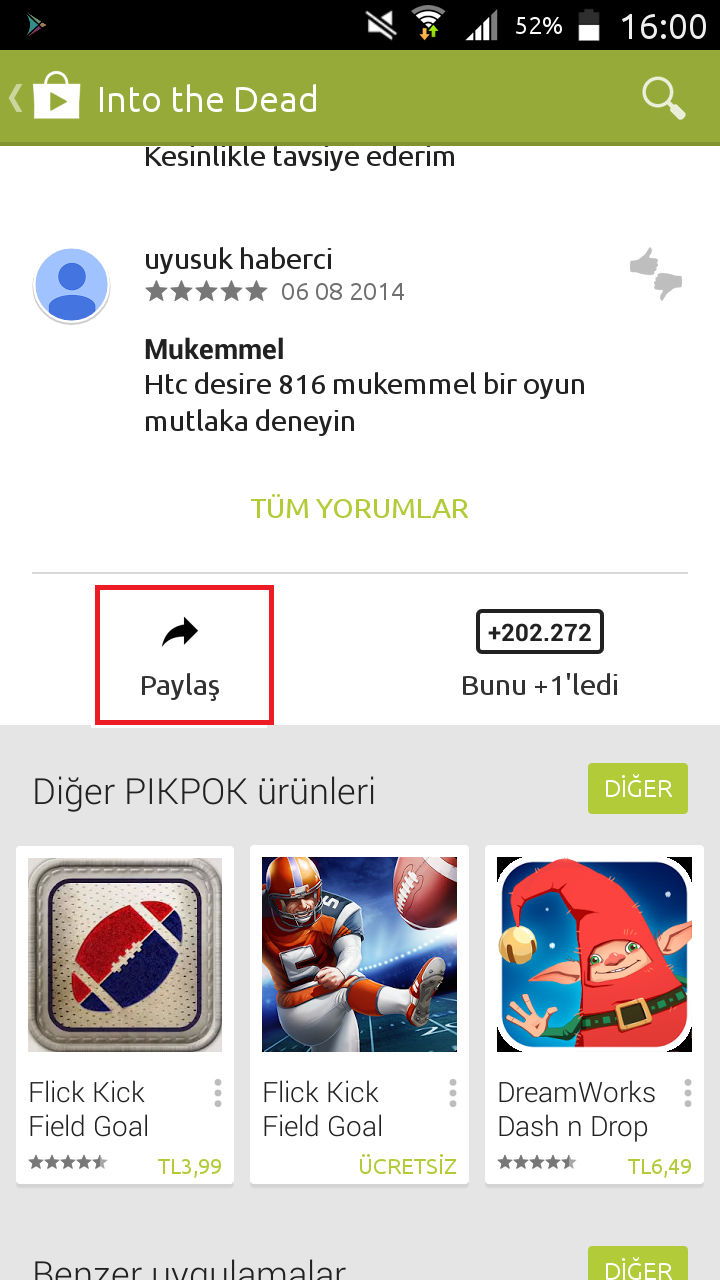Tap the +202.272 plus-one button

[540, 633]
